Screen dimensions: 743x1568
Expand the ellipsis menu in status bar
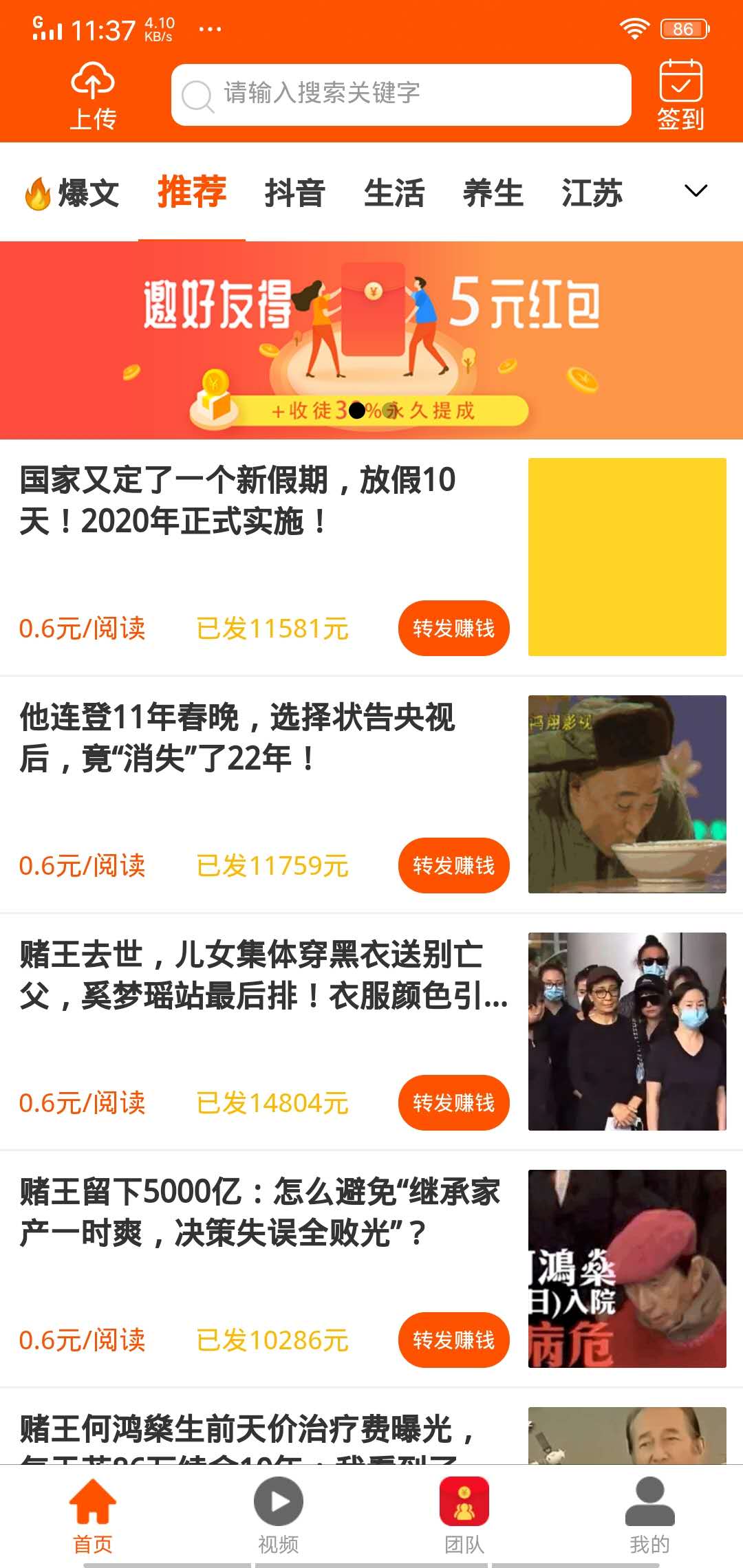(208, 28)
